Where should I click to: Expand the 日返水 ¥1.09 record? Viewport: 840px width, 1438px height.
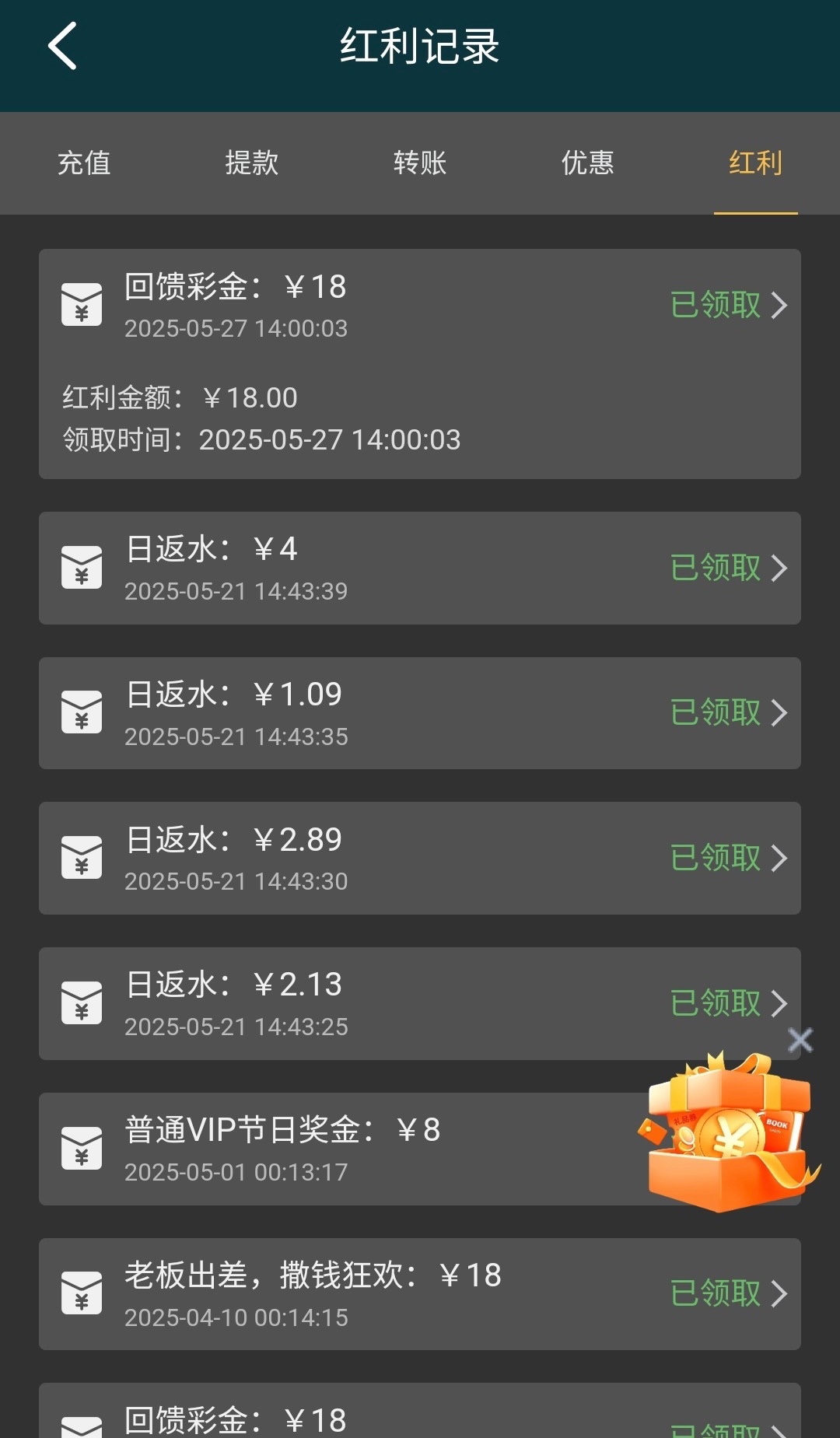click(x=729, y=712)
